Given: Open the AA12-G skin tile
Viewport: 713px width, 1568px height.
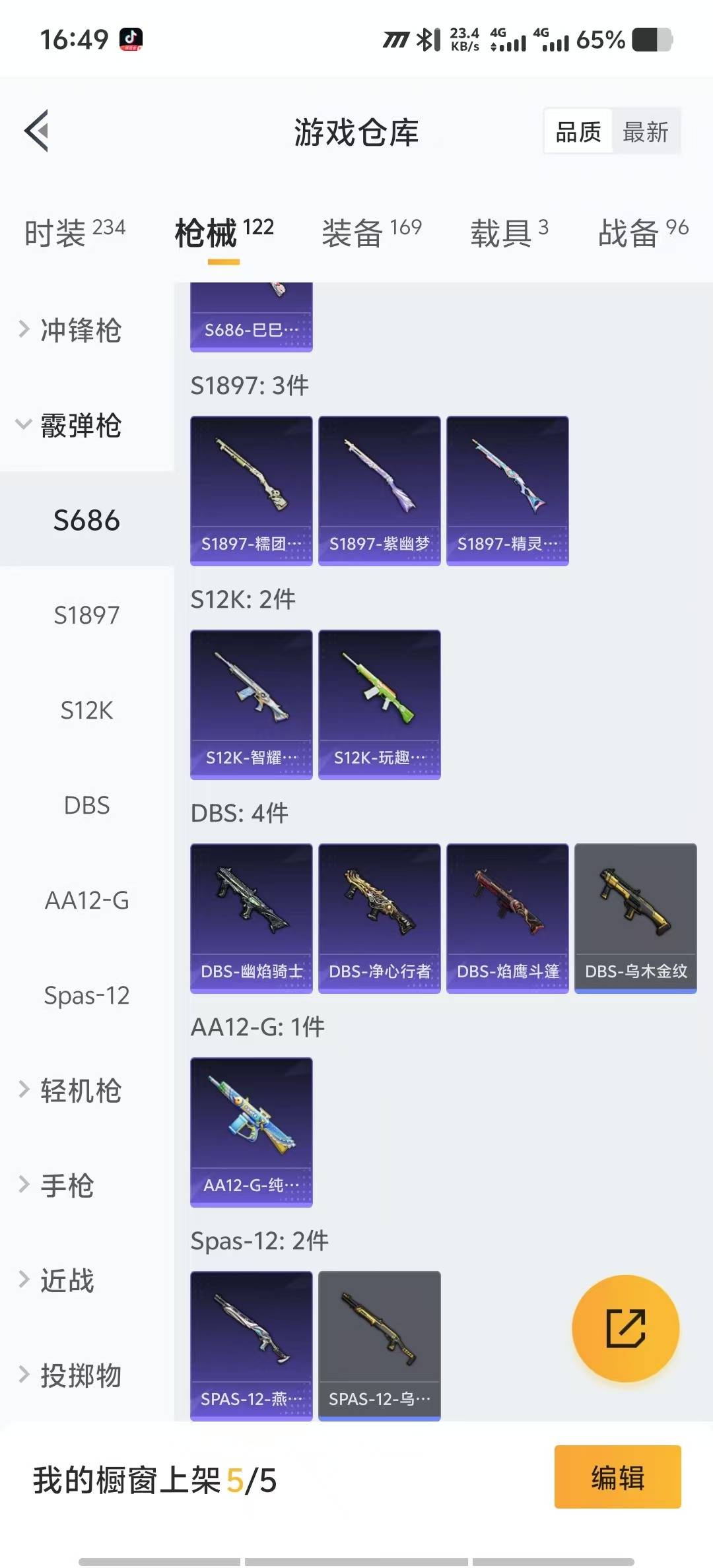Looking at the screenshot, I should [251, 1131].
